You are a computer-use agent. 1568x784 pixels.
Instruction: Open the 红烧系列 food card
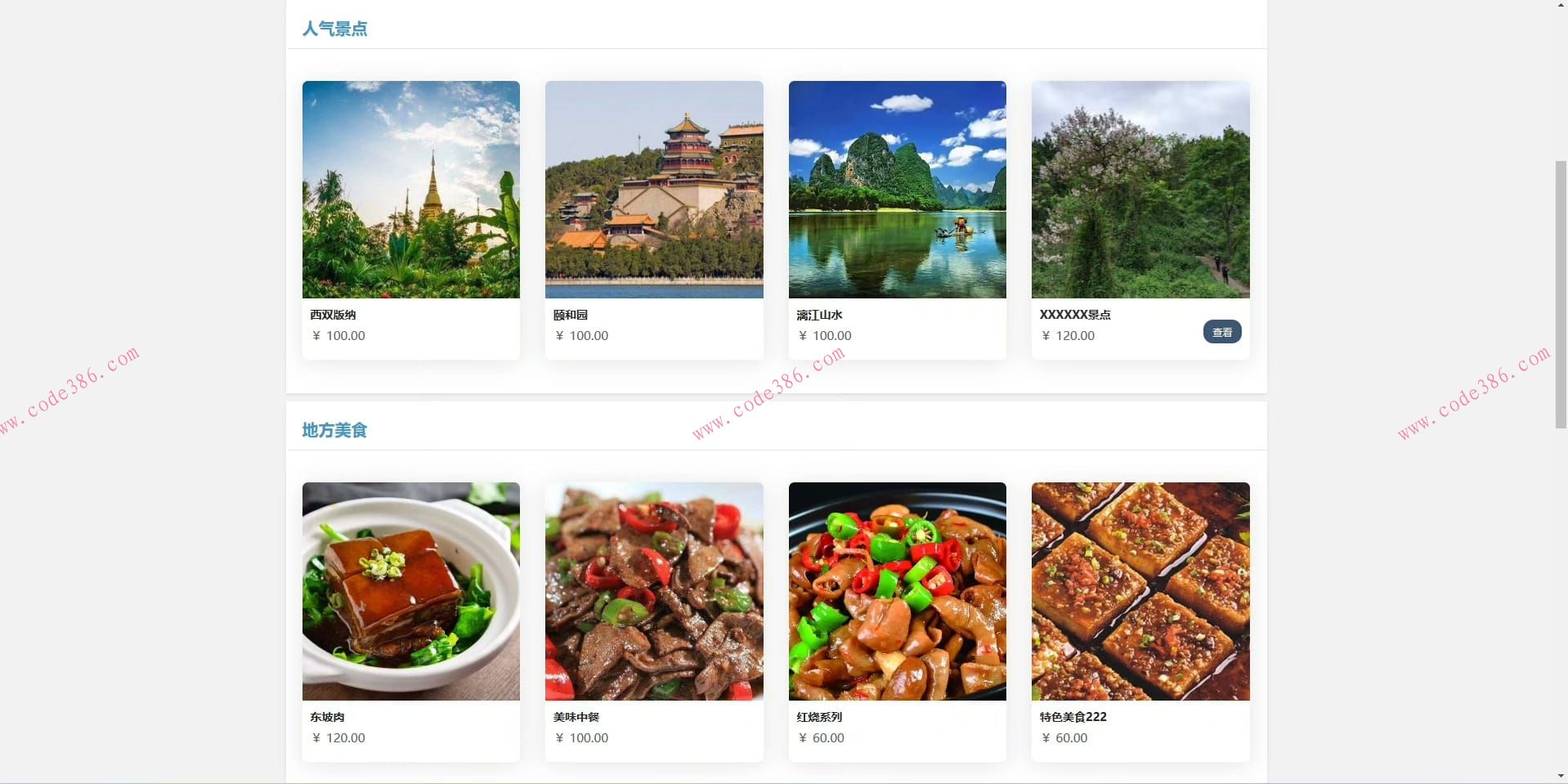(897, 592)
